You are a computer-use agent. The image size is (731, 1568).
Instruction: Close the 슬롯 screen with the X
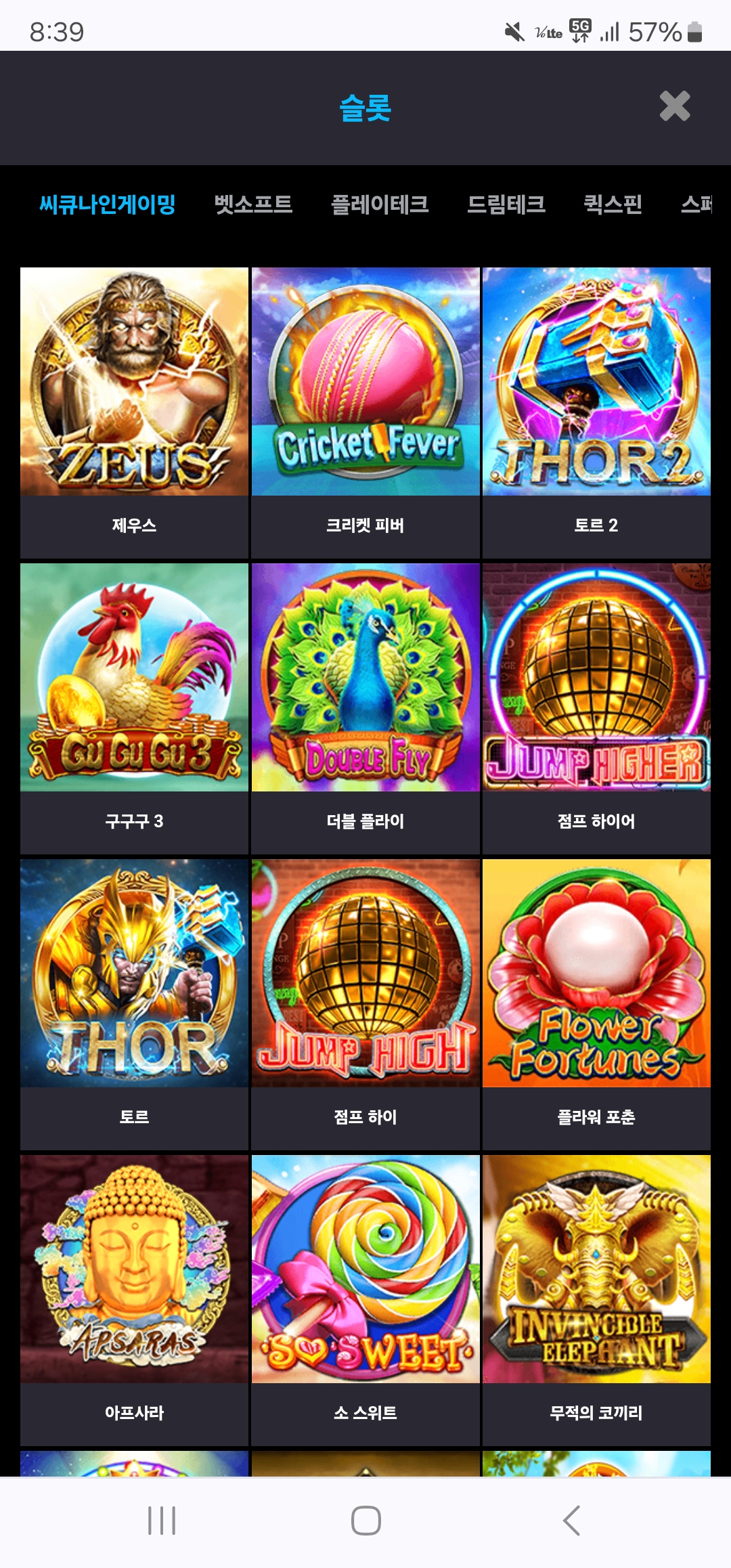(x=674, y=106)
